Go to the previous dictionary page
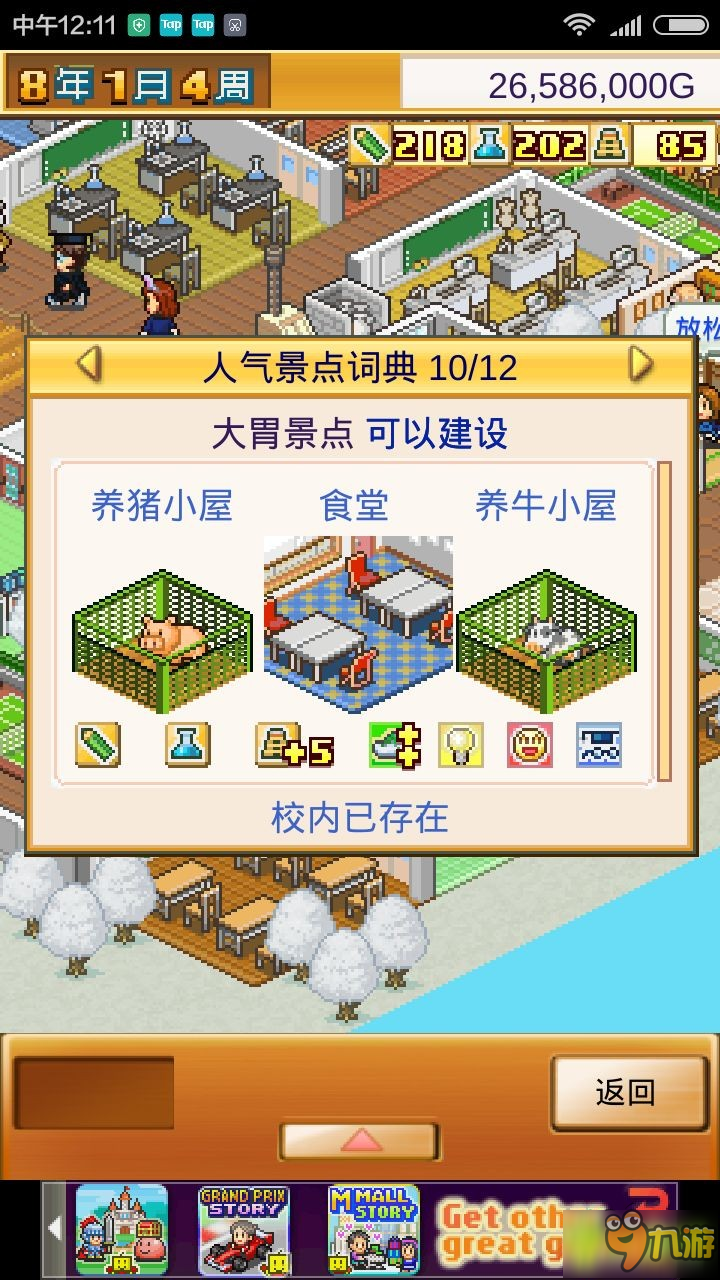Screen dimensions: 720x1280 click(89, 366)
